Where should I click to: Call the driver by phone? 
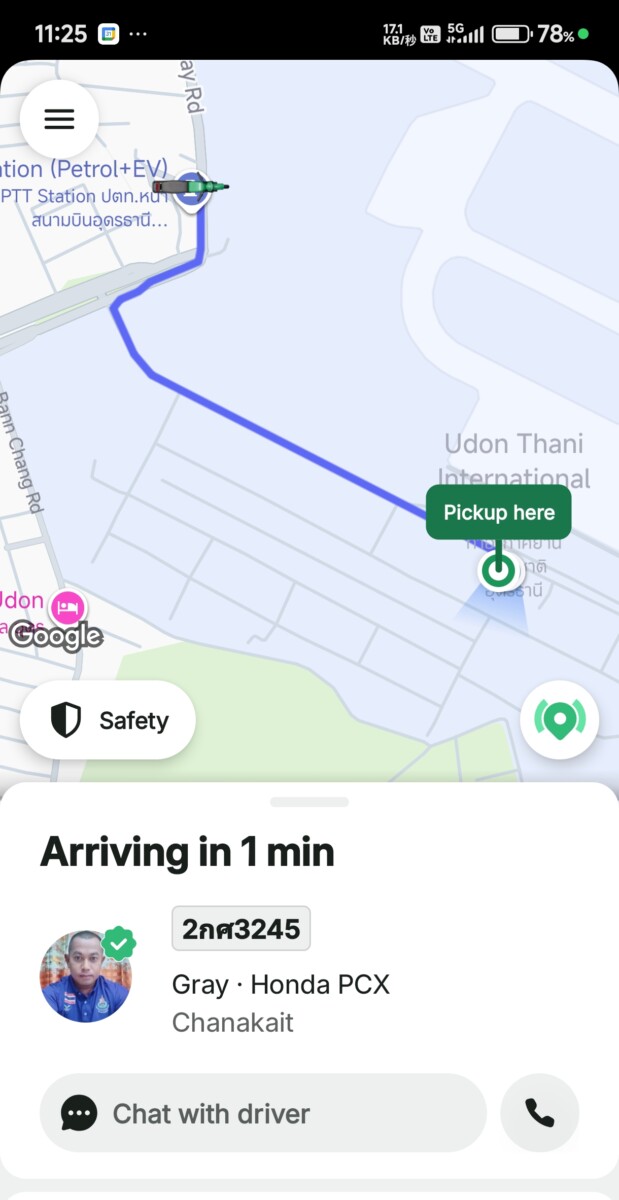click(x=539, y=1113)
